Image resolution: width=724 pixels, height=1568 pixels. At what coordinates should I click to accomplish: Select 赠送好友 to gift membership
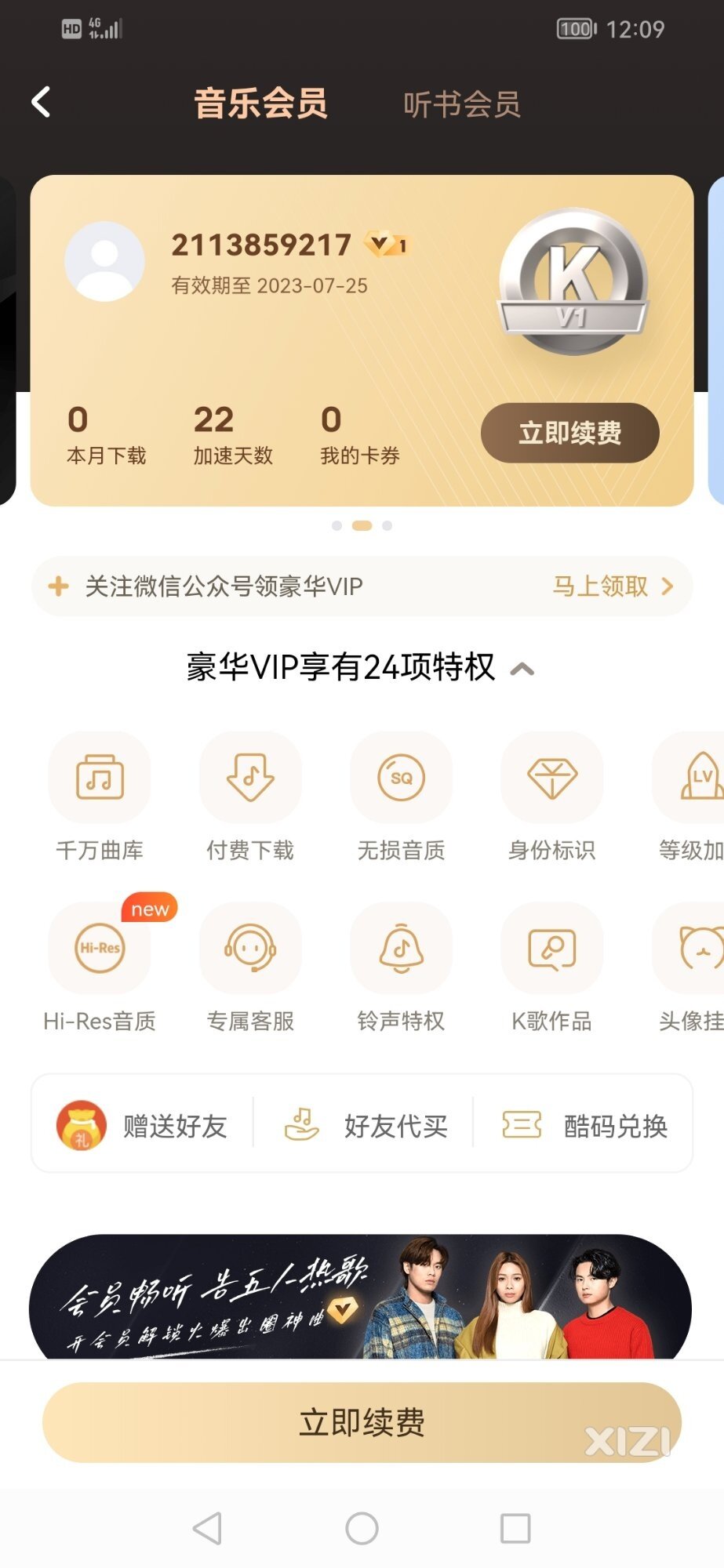point(143,1125)
